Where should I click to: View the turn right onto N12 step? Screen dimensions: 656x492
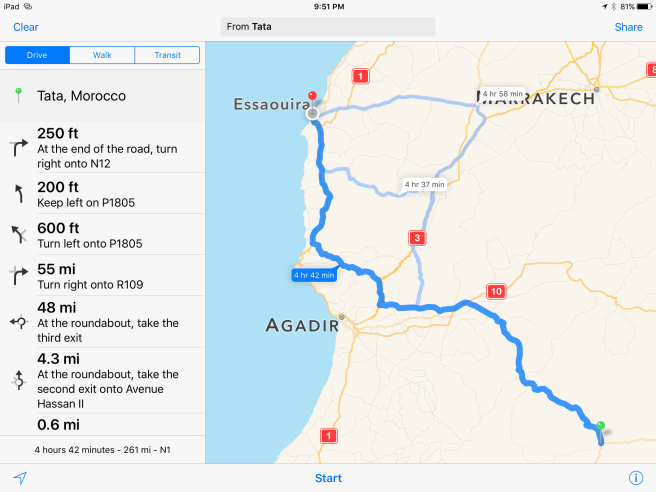tap(102, 146)
